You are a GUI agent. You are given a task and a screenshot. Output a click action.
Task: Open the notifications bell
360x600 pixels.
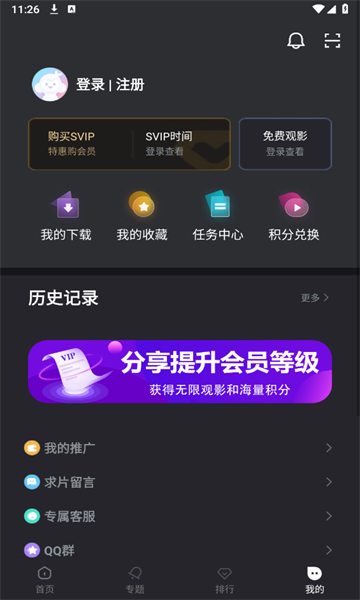[296, 41]
